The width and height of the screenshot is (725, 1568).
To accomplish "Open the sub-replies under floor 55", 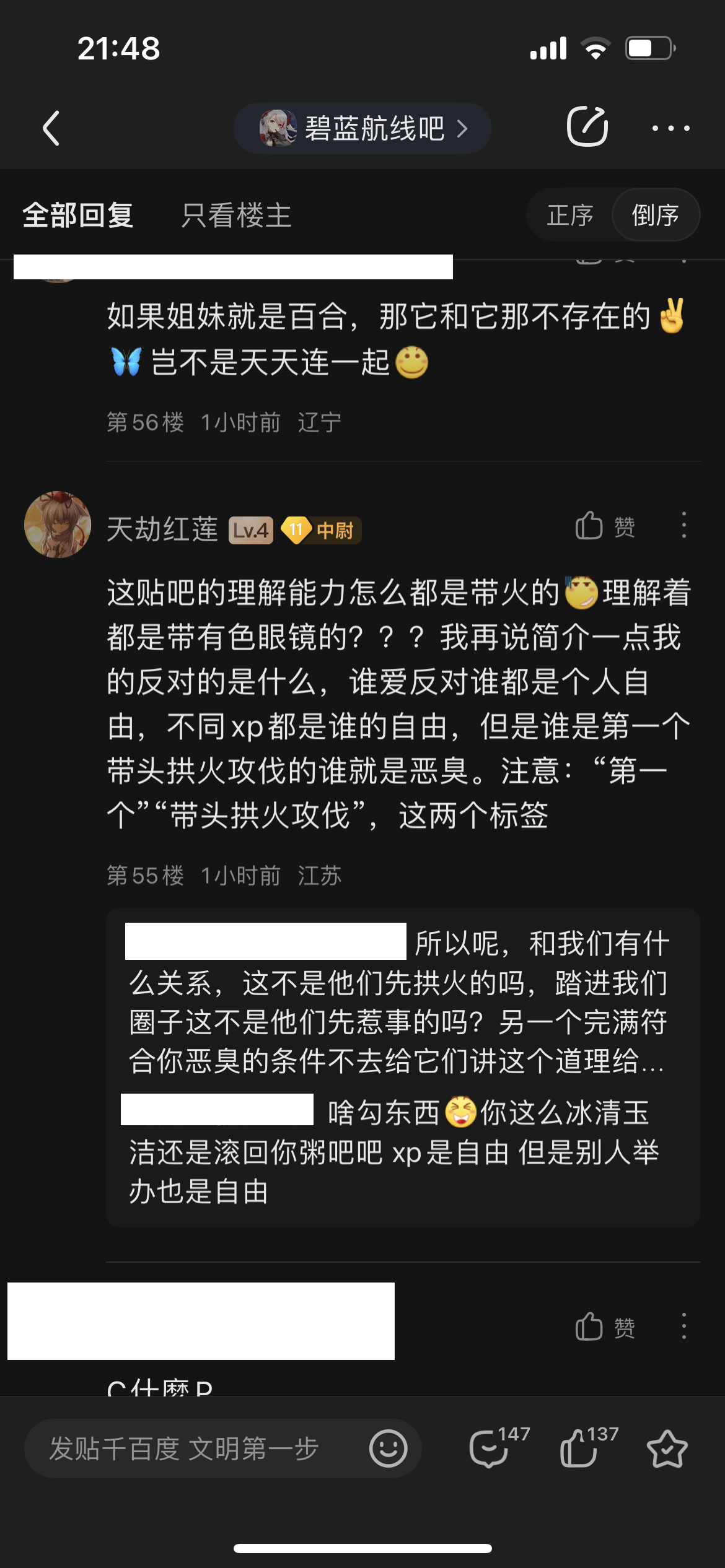I will pyautogui.click(x=403, y=1066).
